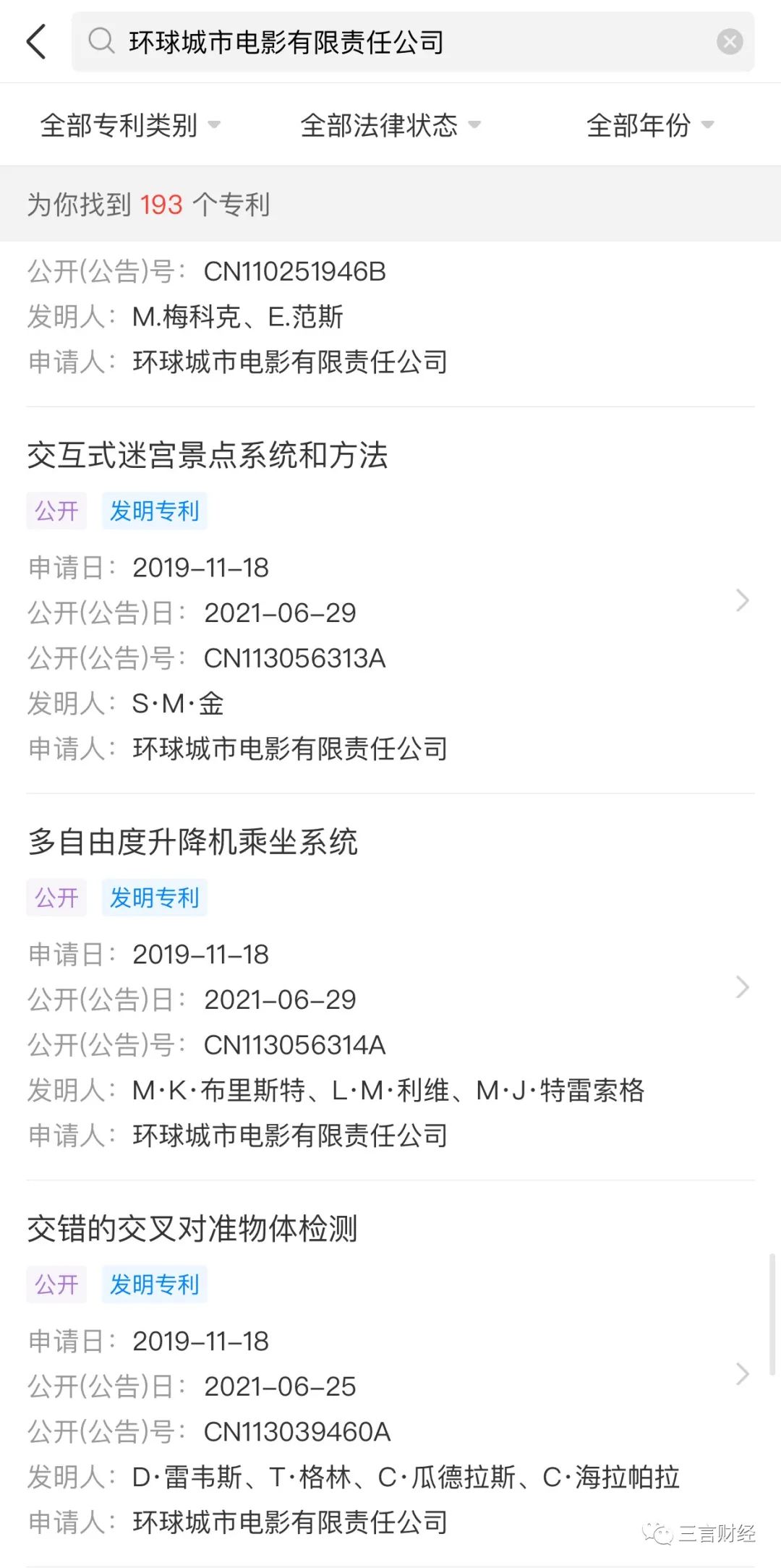This screenshot has height=1568, width=781.
Task: Clear the search text
Action: tap(729, 42)
